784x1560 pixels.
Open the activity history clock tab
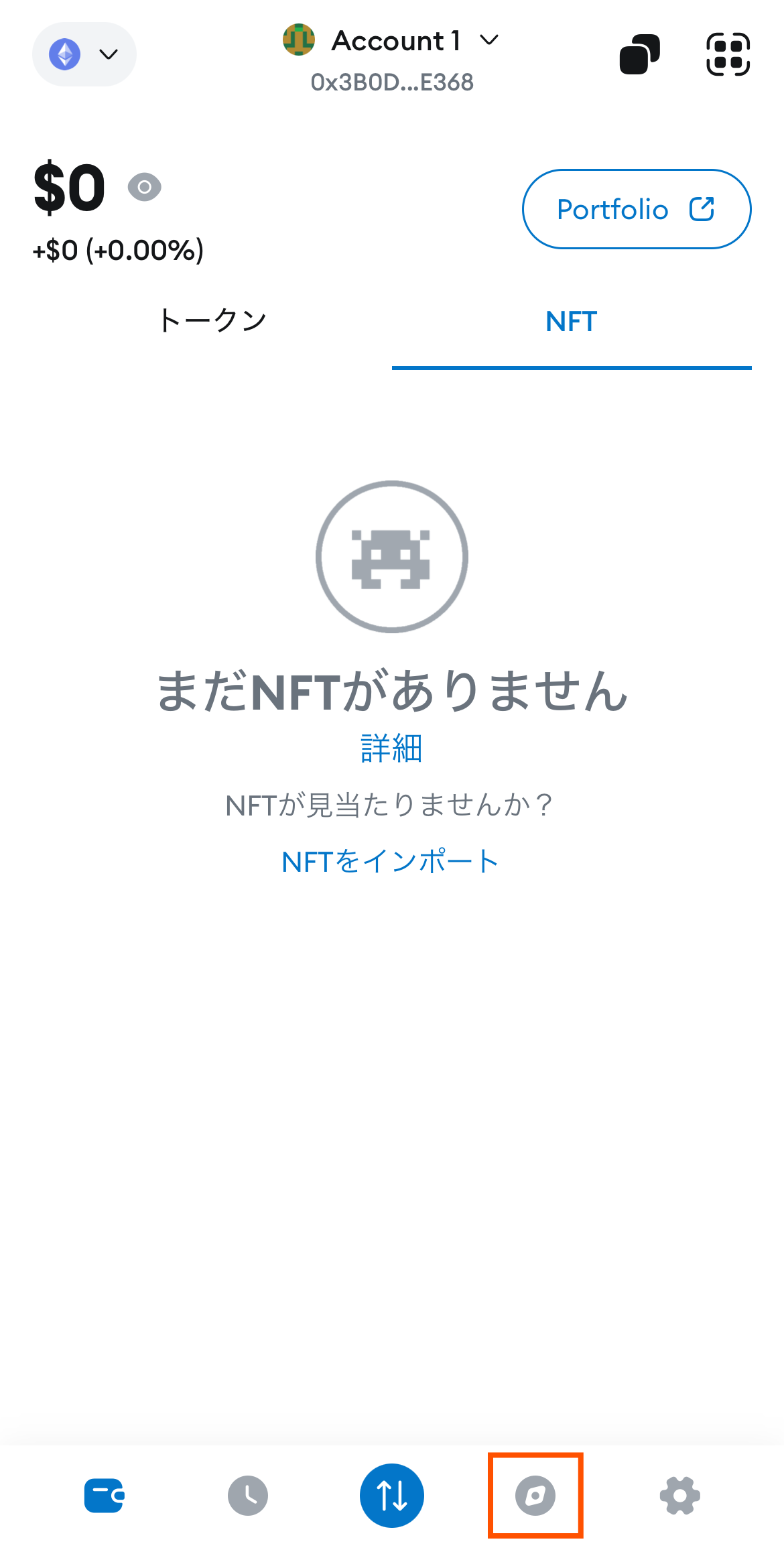(248, 1496)
